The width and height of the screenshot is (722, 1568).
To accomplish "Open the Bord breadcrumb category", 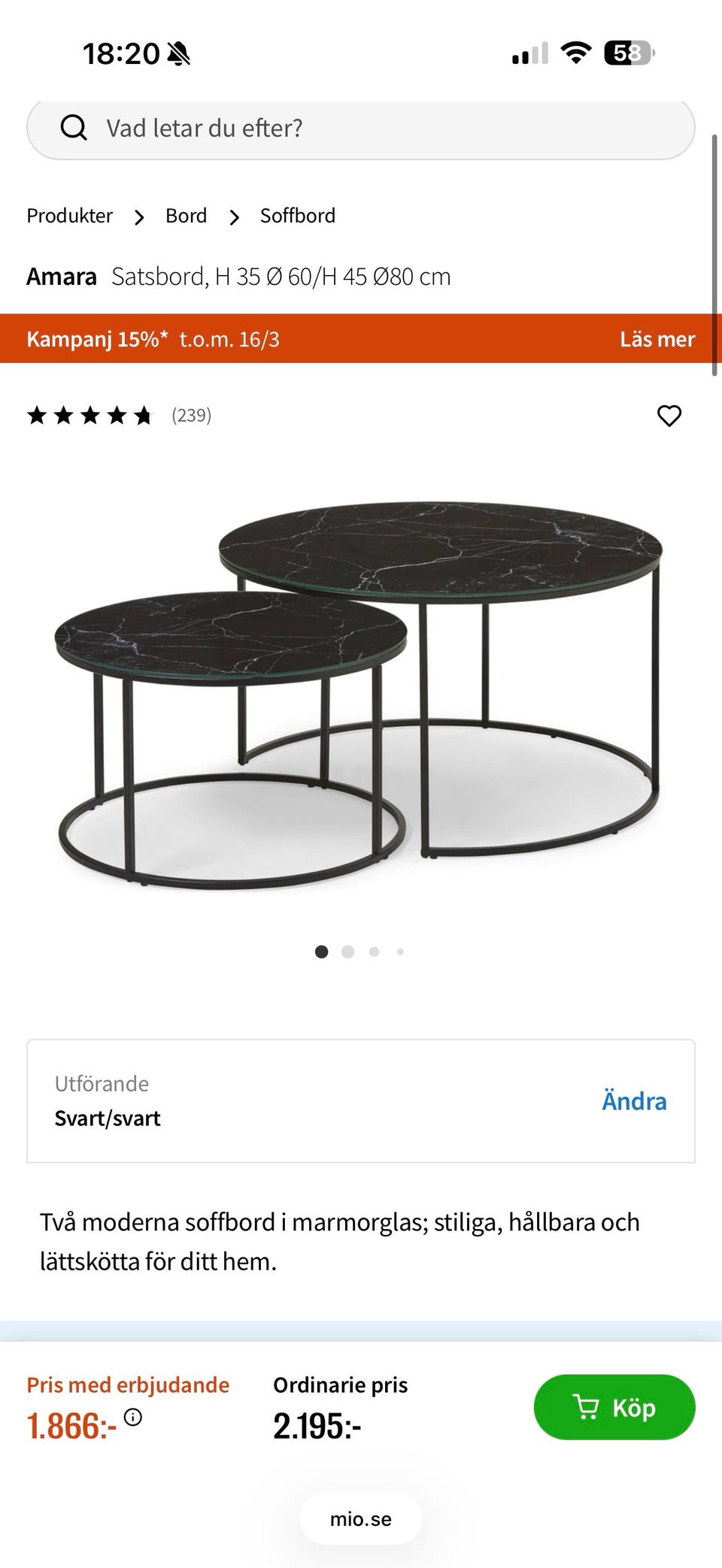I will (186, 216).
